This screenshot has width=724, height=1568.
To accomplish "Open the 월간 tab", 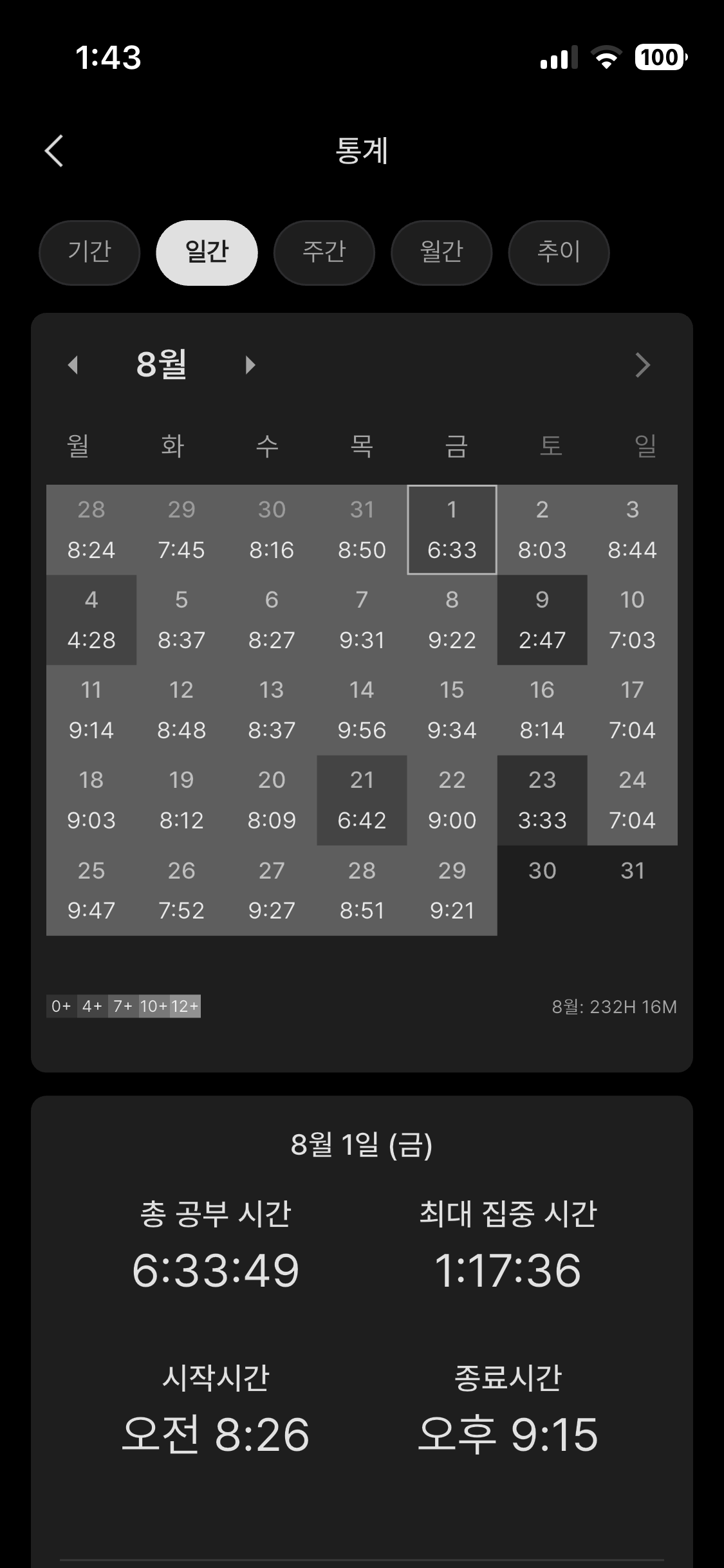I will pyautogui.click(x=441, y=252).
